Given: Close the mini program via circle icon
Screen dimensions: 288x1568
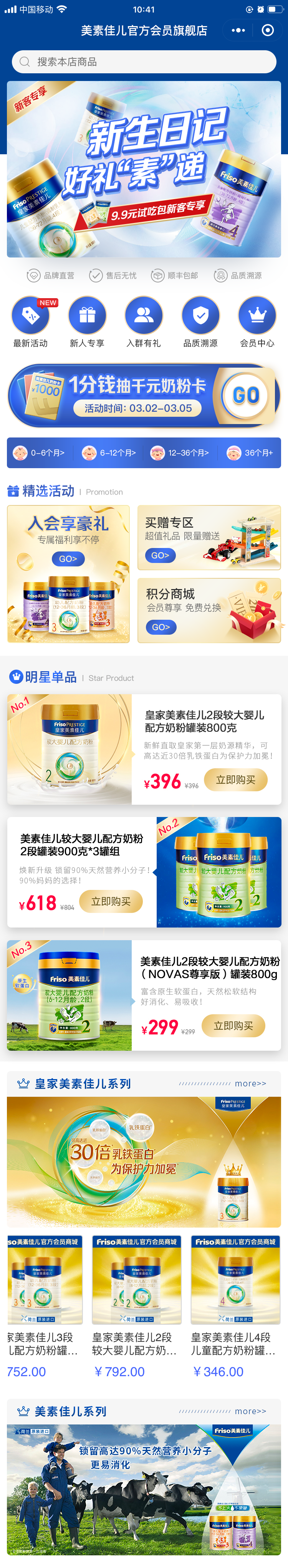Looking at the screenshot, I should pyautogui.click(x=267, y=30).
